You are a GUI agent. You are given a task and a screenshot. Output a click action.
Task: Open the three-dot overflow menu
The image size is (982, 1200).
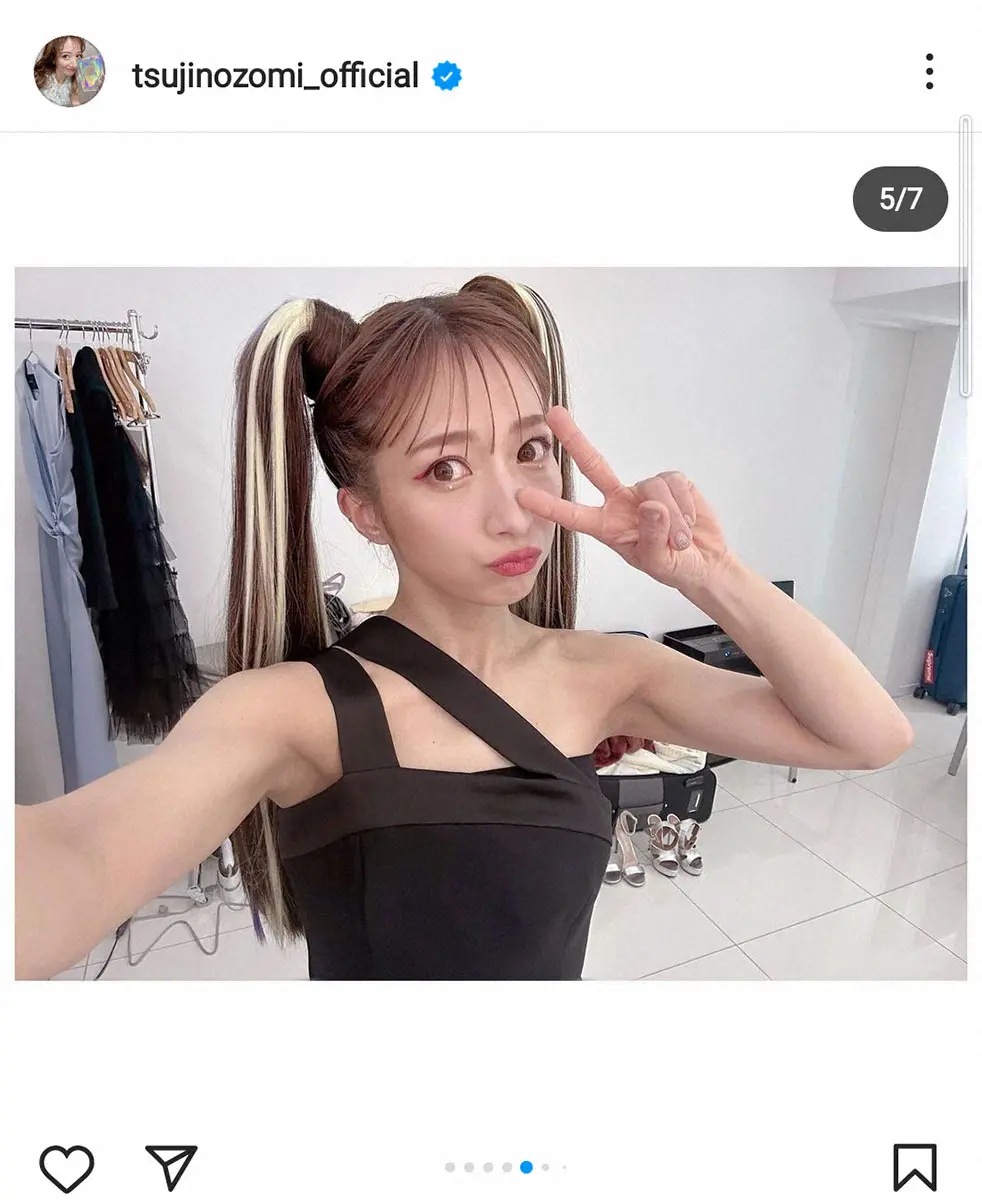click(929, 72)
